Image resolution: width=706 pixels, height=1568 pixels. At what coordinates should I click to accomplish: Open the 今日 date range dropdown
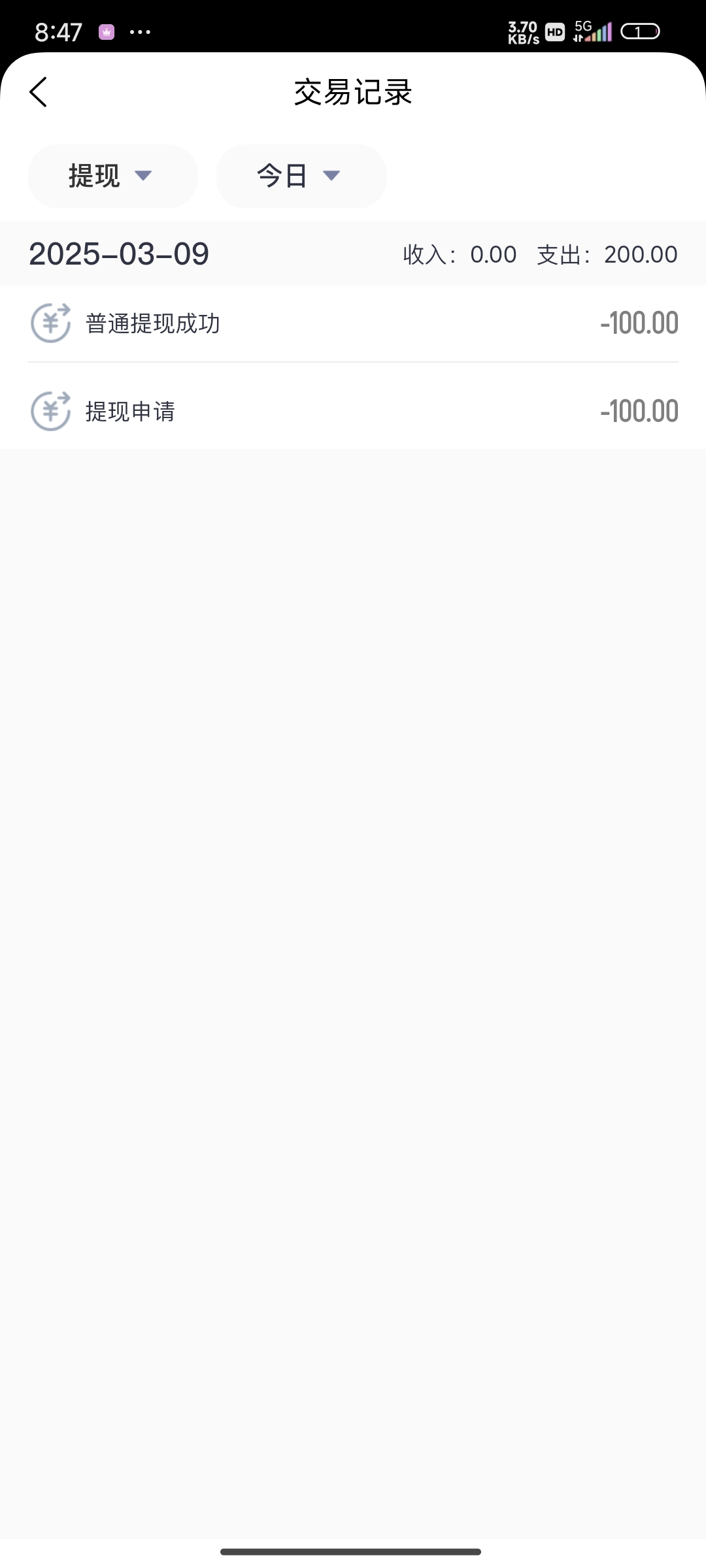301,176
